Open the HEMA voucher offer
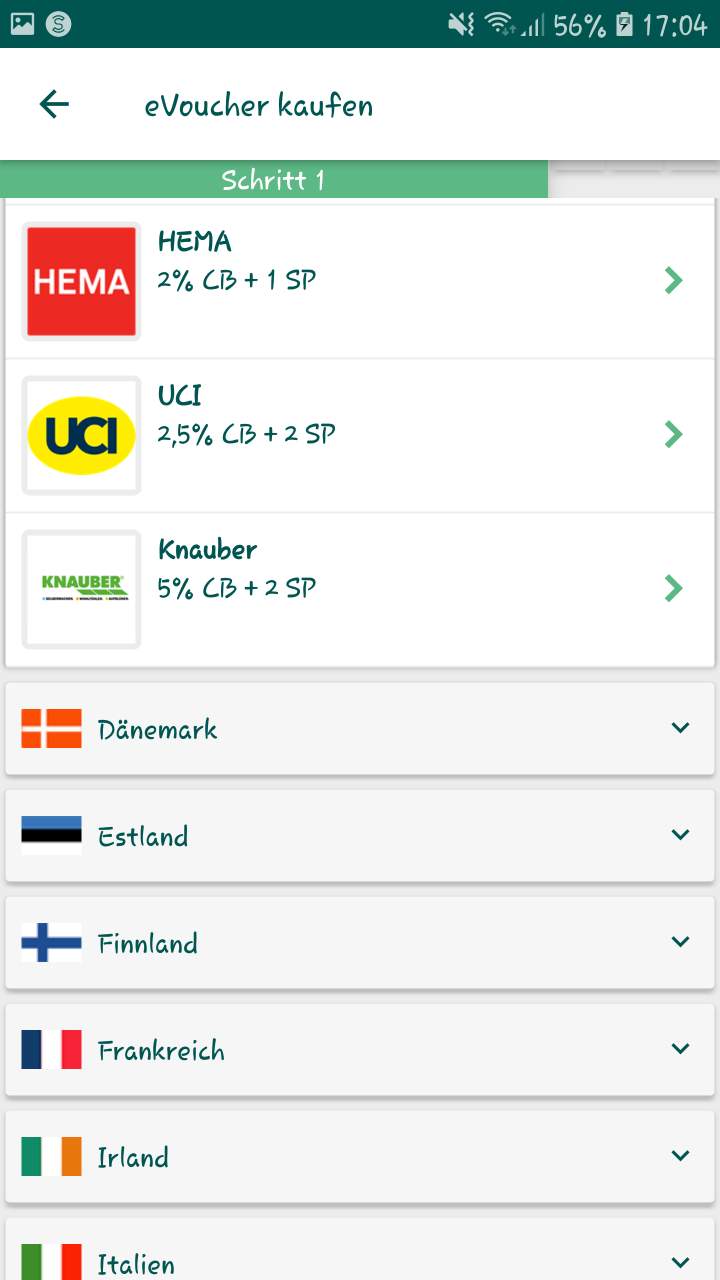The height and width of the screenshot is (1280, 720). (360, 281)
